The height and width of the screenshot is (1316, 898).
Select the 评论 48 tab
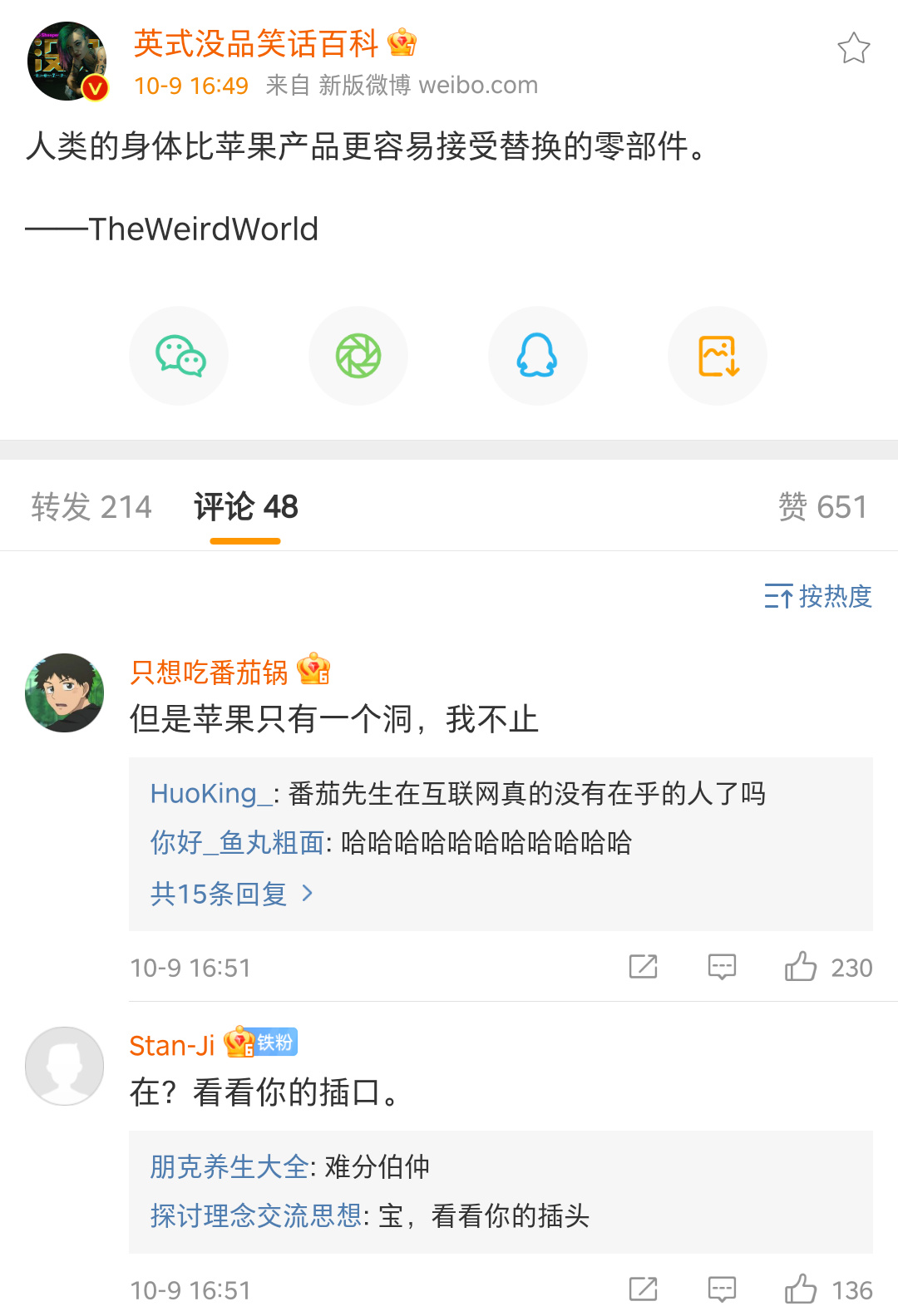tap(245, 506)
